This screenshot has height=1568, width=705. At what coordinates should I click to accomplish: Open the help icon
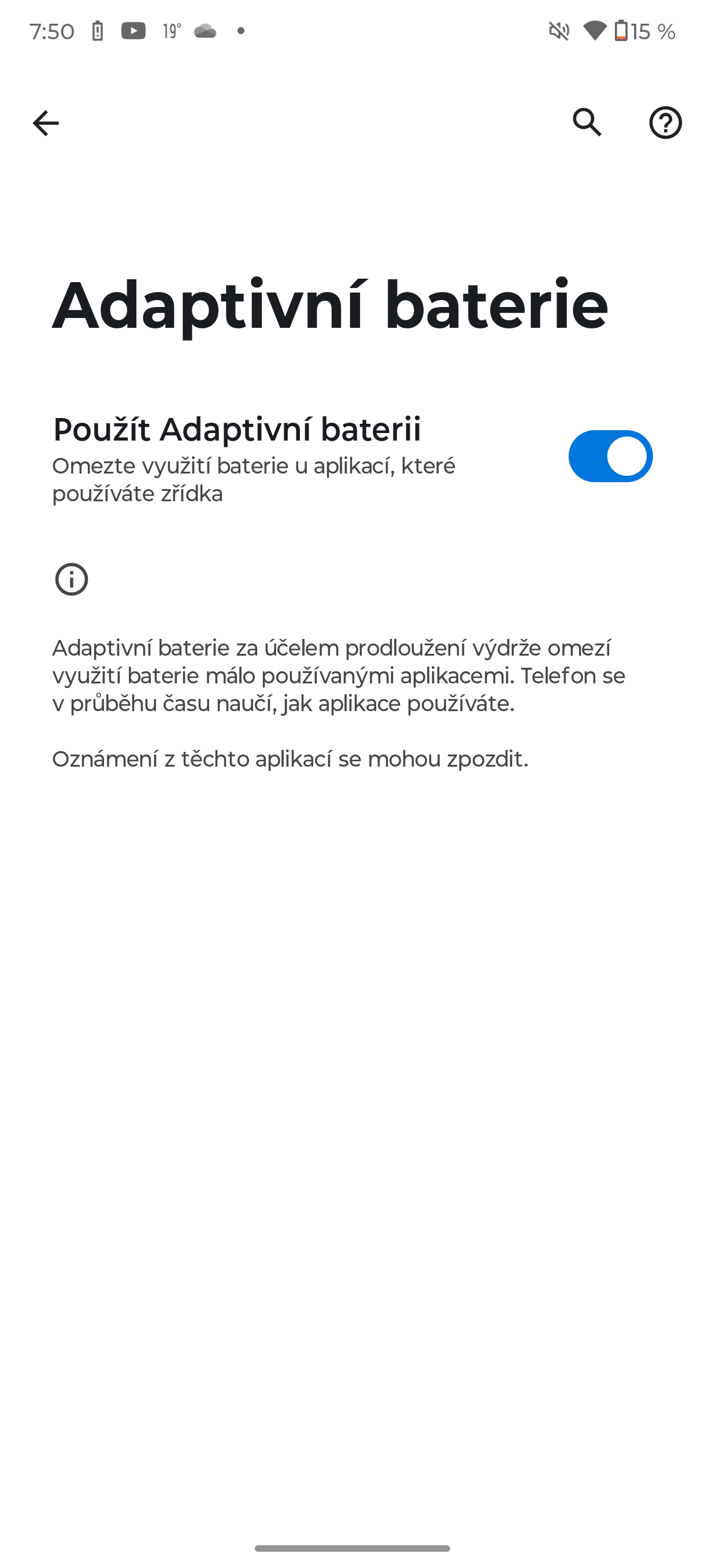[x=665, y=123]
